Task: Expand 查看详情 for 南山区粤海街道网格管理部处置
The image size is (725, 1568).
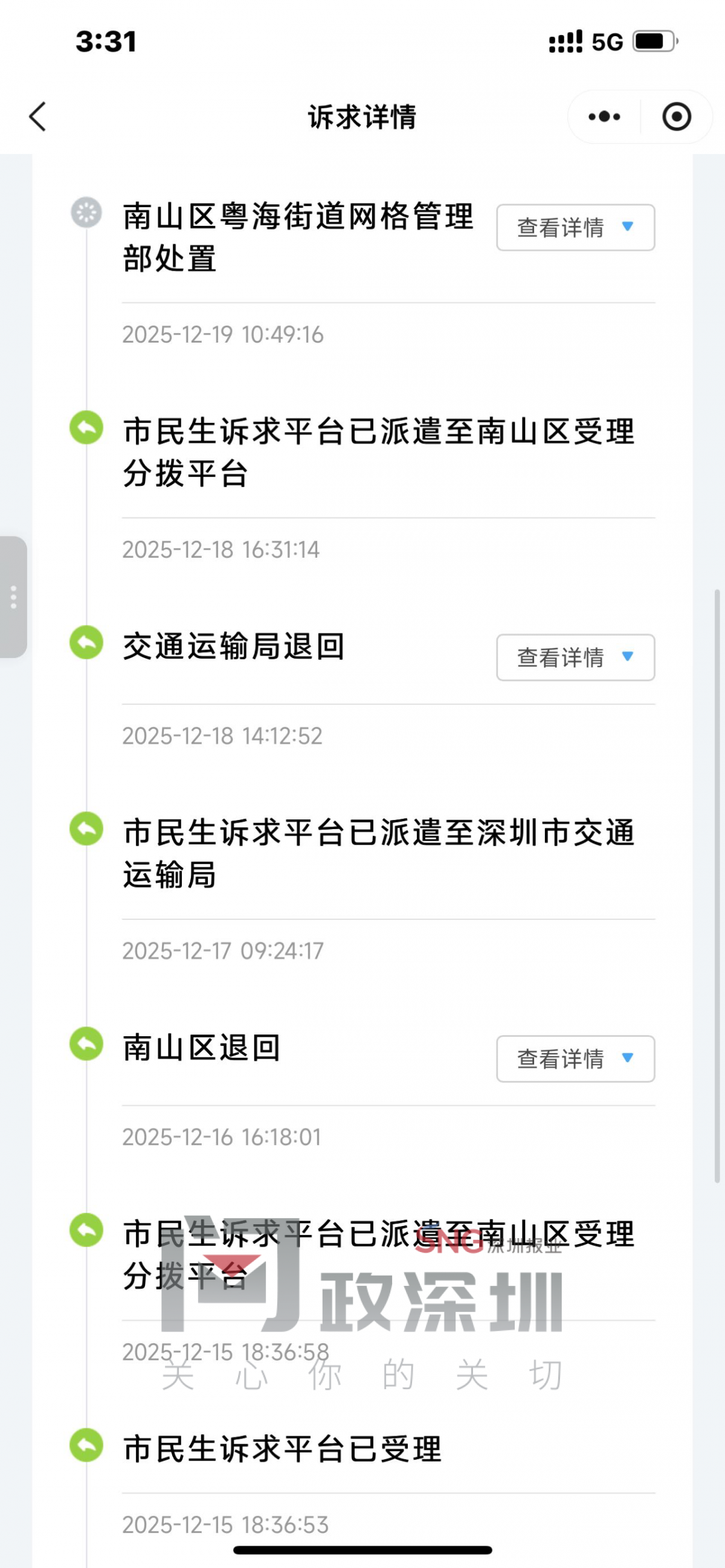Action: pos(575,227)
